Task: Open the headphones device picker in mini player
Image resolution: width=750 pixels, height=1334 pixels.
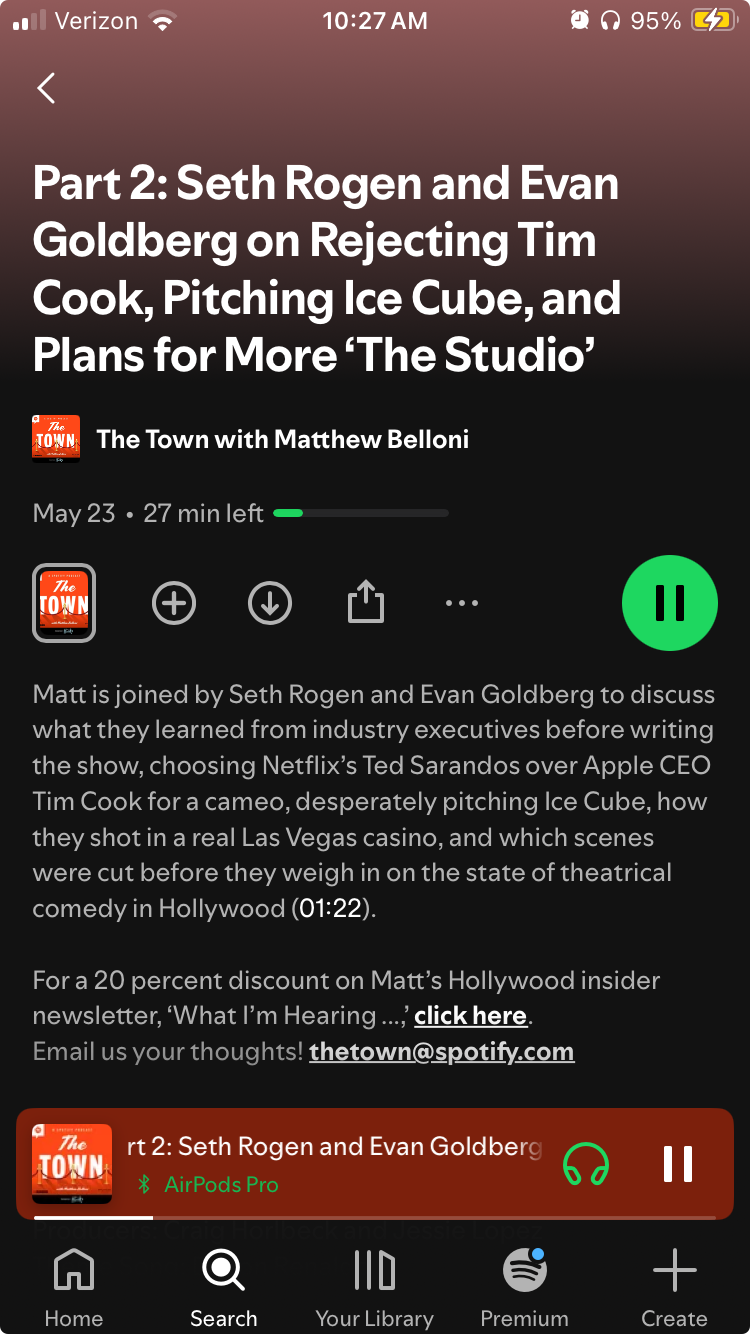Action: [x=586, y=1164]
